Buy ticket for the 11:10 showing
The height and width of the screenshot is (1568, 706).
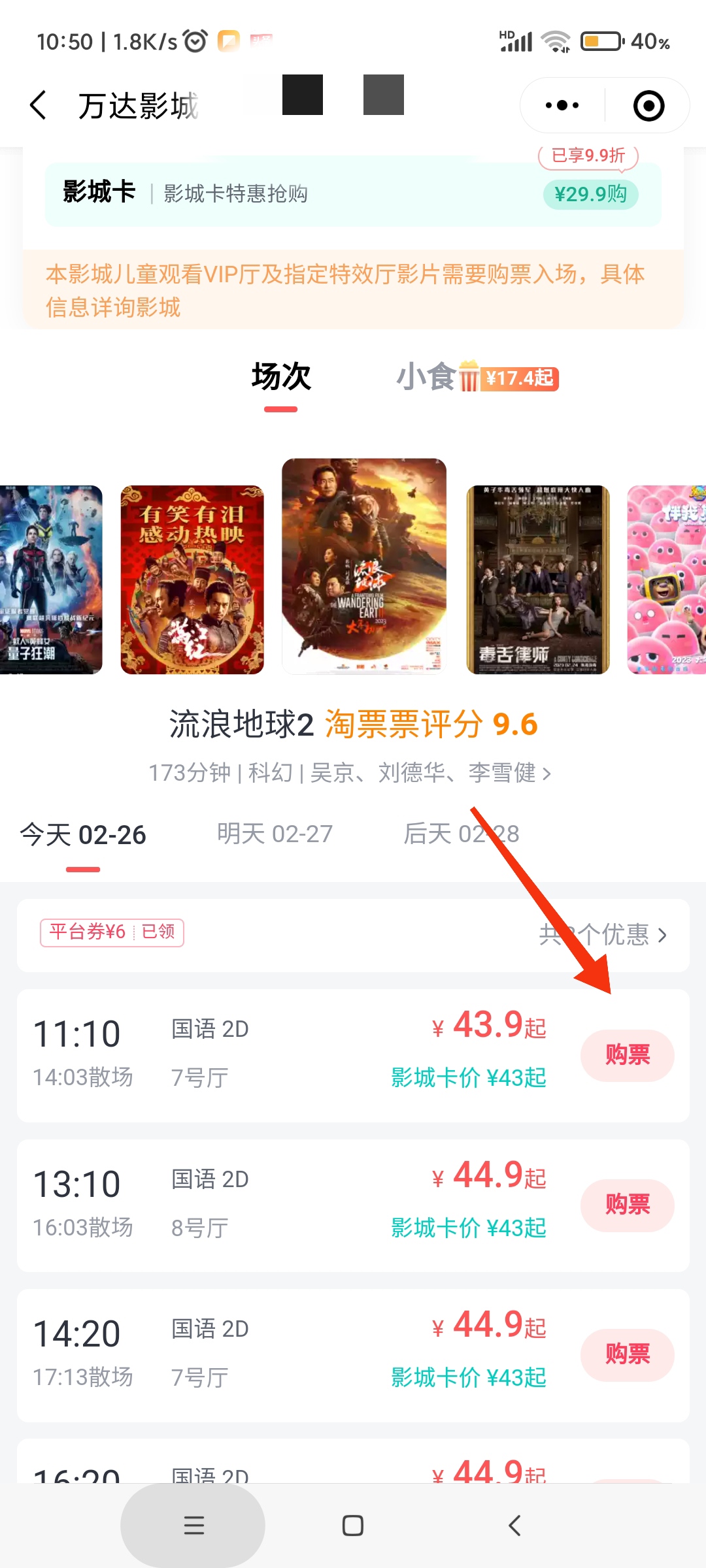point(627,1055)
